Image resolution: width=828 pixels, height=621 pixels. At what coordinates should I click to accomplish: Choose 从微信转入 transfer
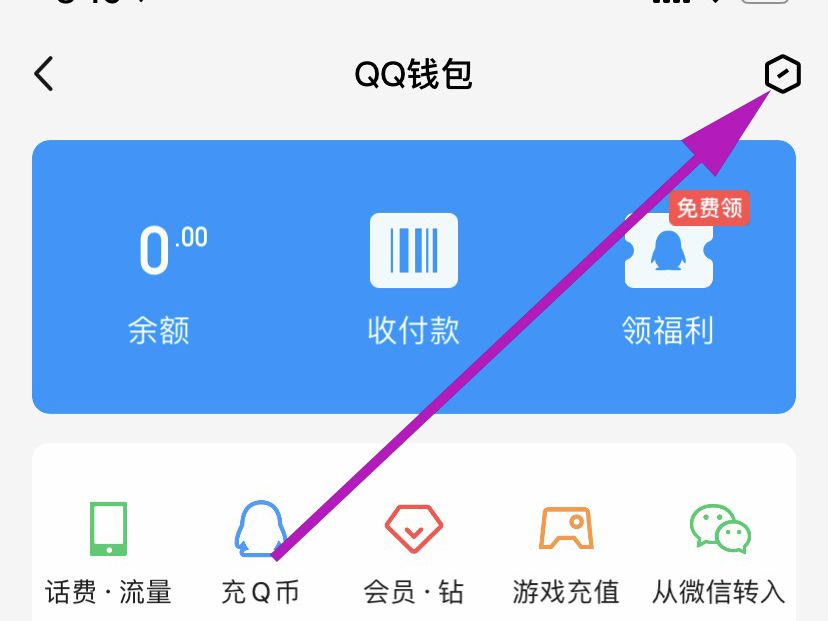click(x=719, y=550)
